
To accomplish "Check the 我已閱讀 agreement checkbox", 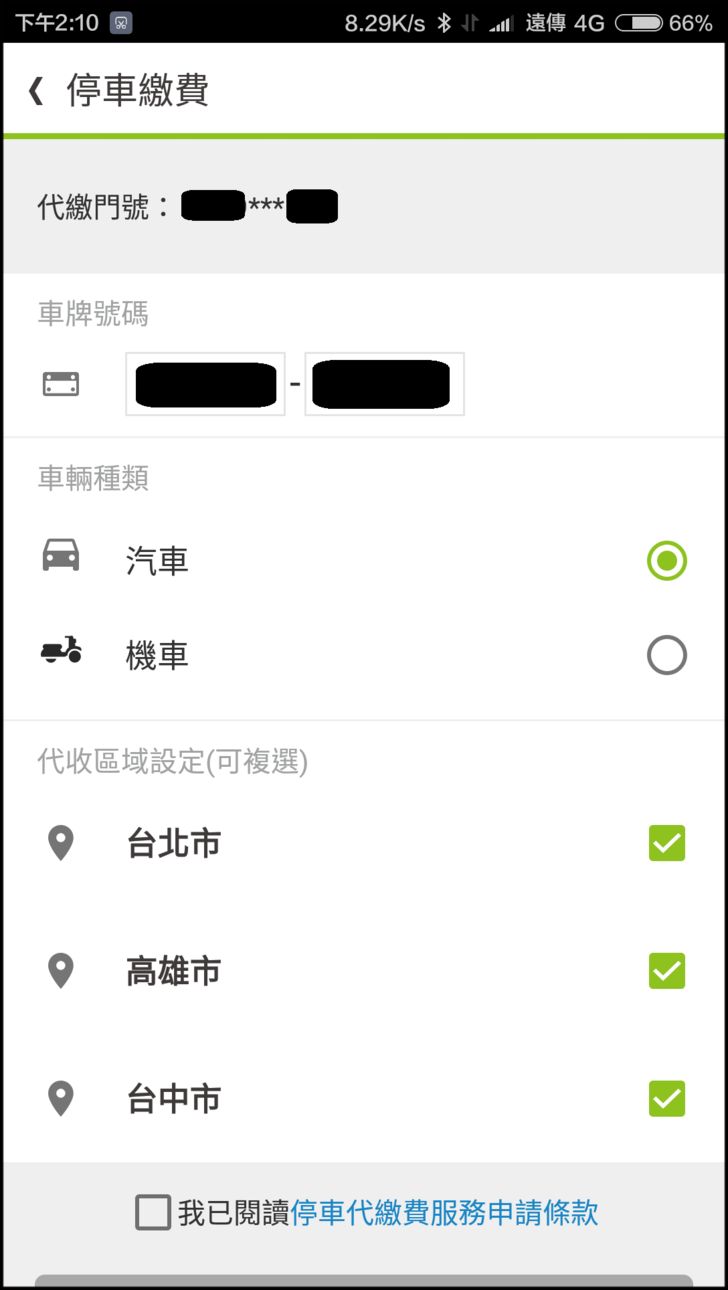I will (x=153, y=1213).
